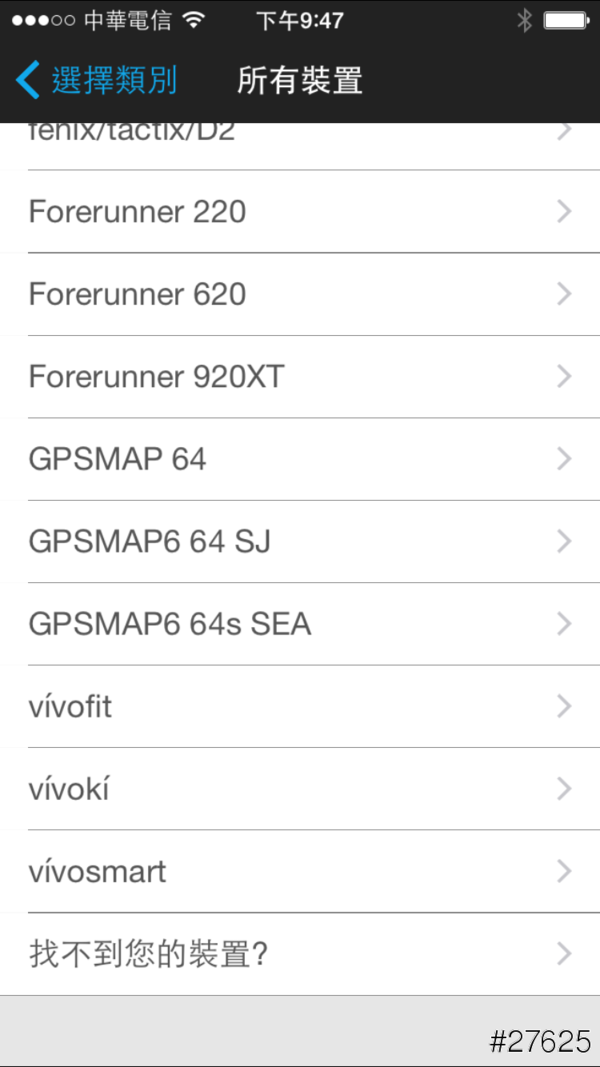The image size is (600, 1067).
Task: Choose vívokí from the list
Action: pos(300,789)
